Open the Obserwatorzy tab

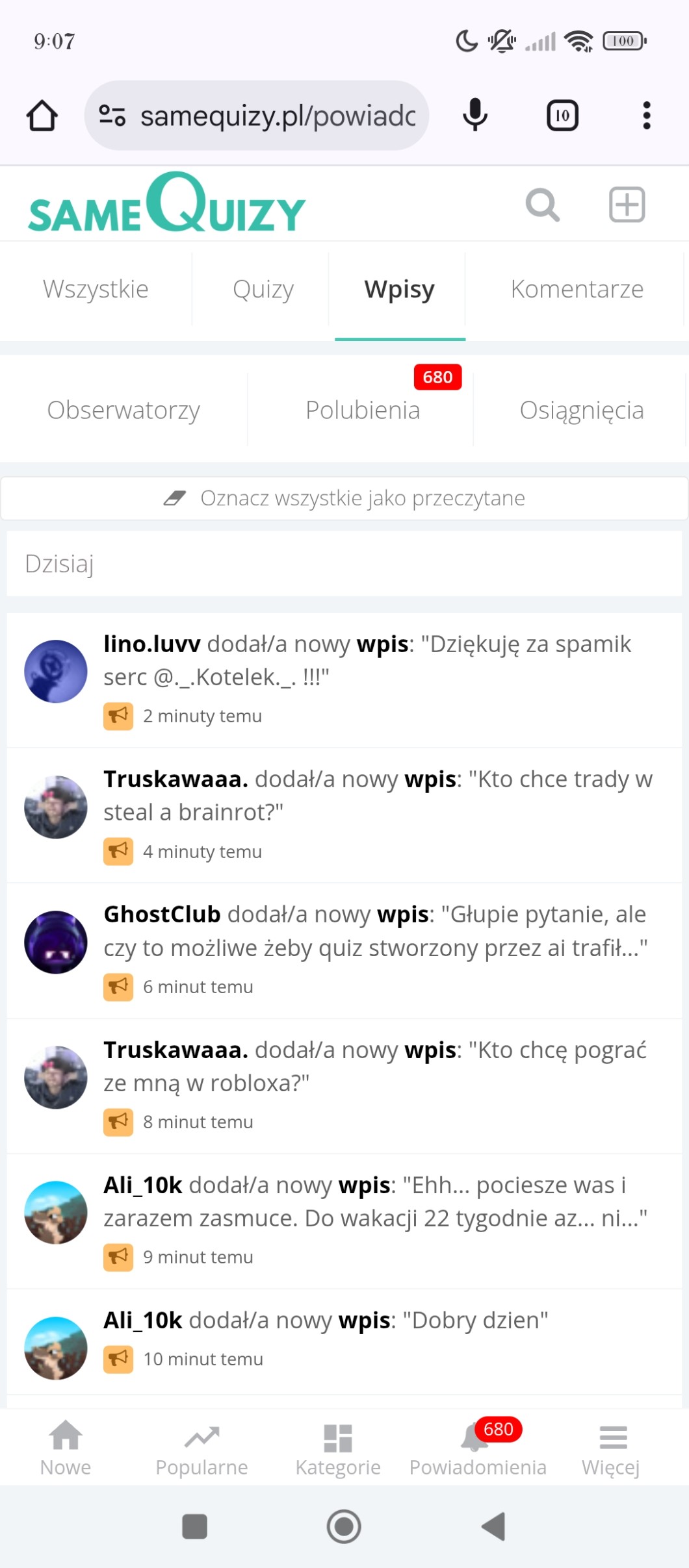coord(123,410)
